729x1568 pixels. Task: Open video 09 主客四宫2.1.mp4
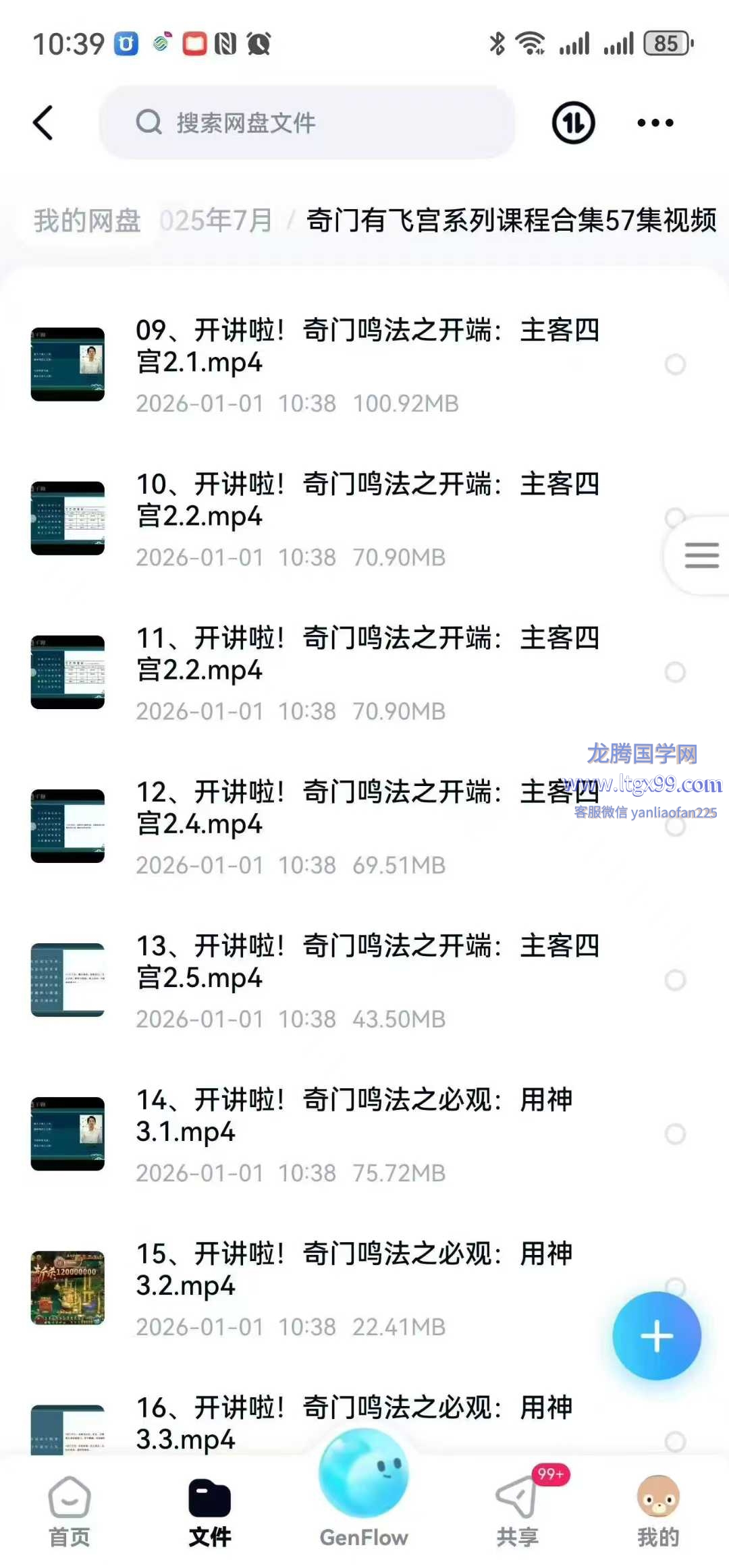point(367,346)
